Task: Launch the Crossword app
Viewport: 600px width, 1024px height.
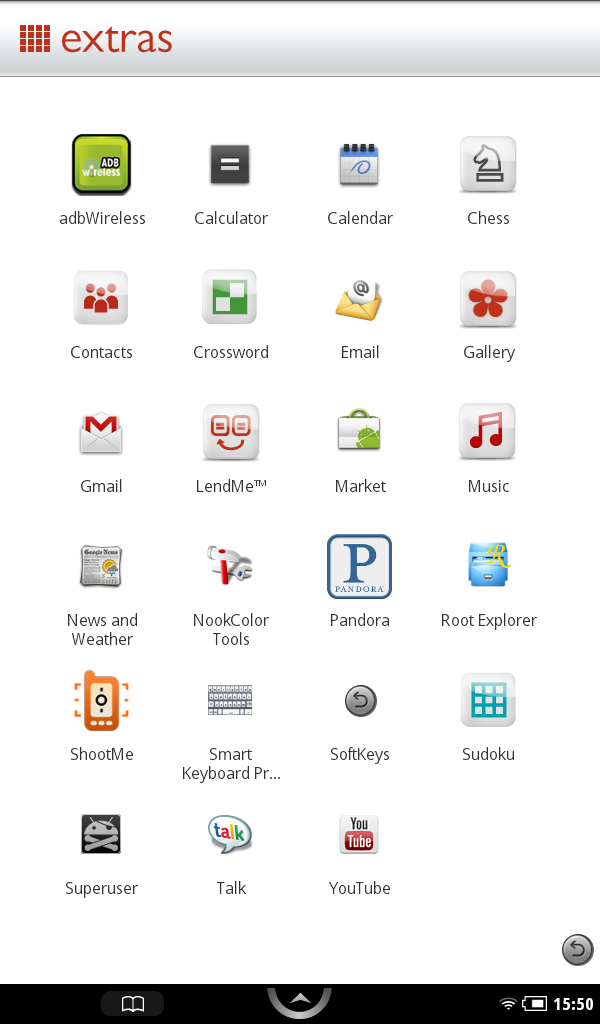Action: [x=230, y=298]
